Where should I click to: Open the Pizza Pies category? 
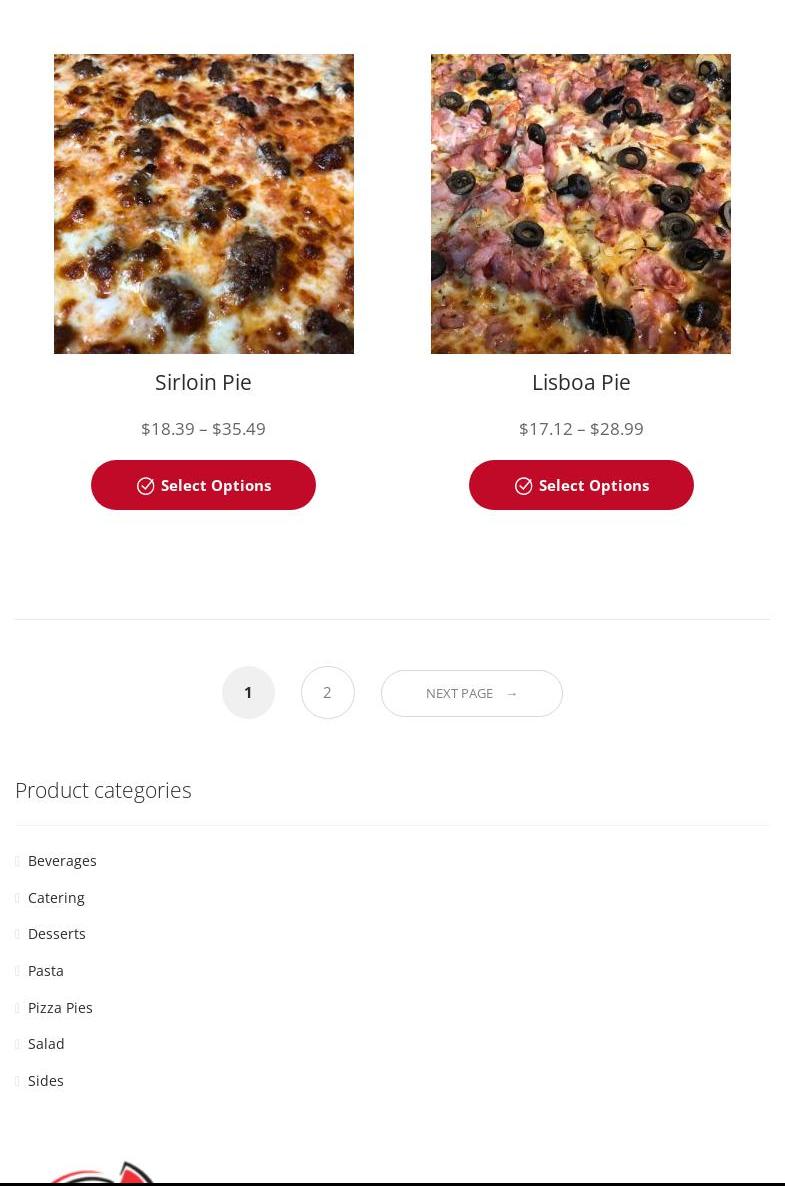click(x=60, y=1008)
